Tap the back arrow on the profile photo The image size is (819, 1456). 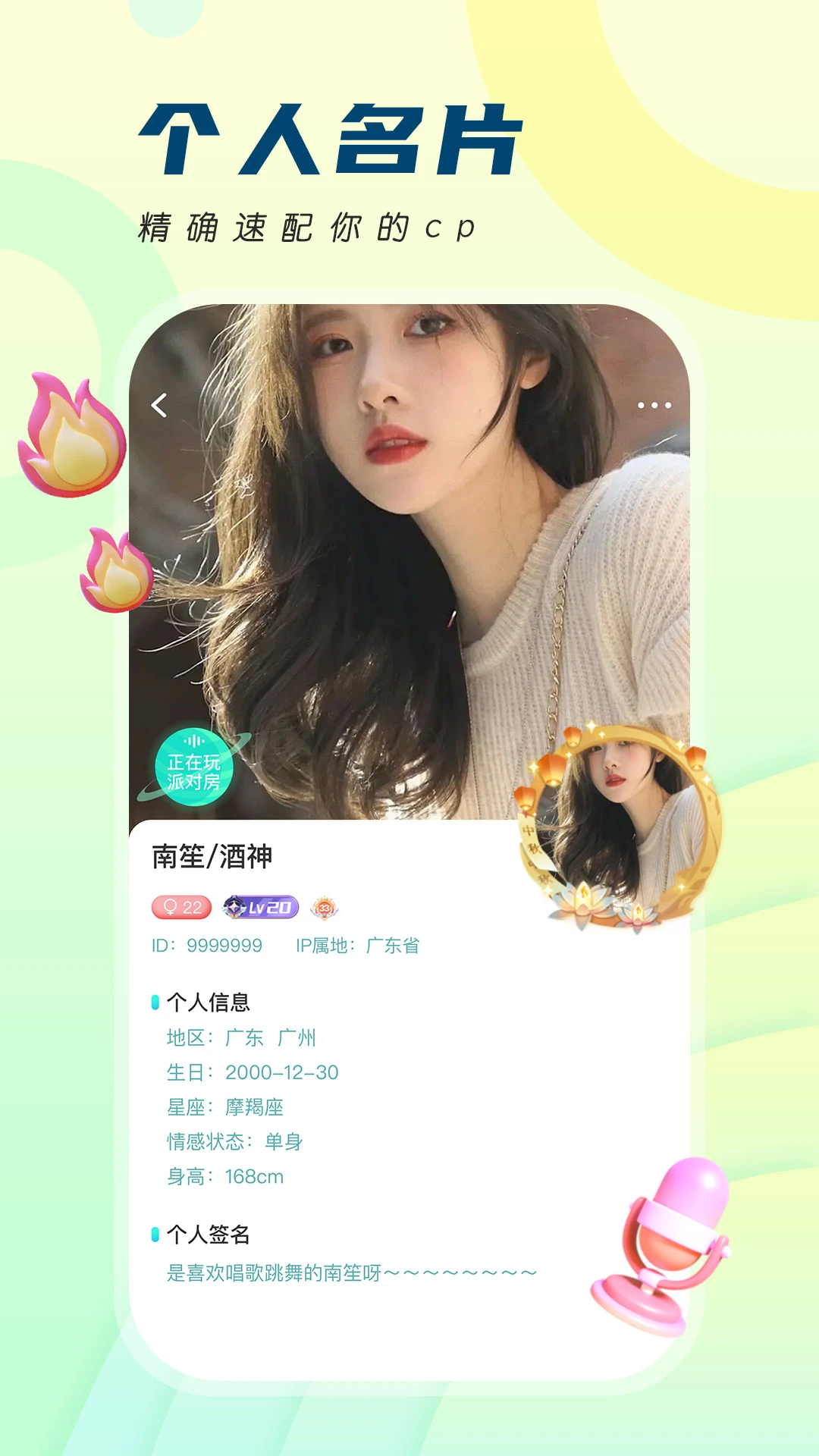tap(160, 406)
